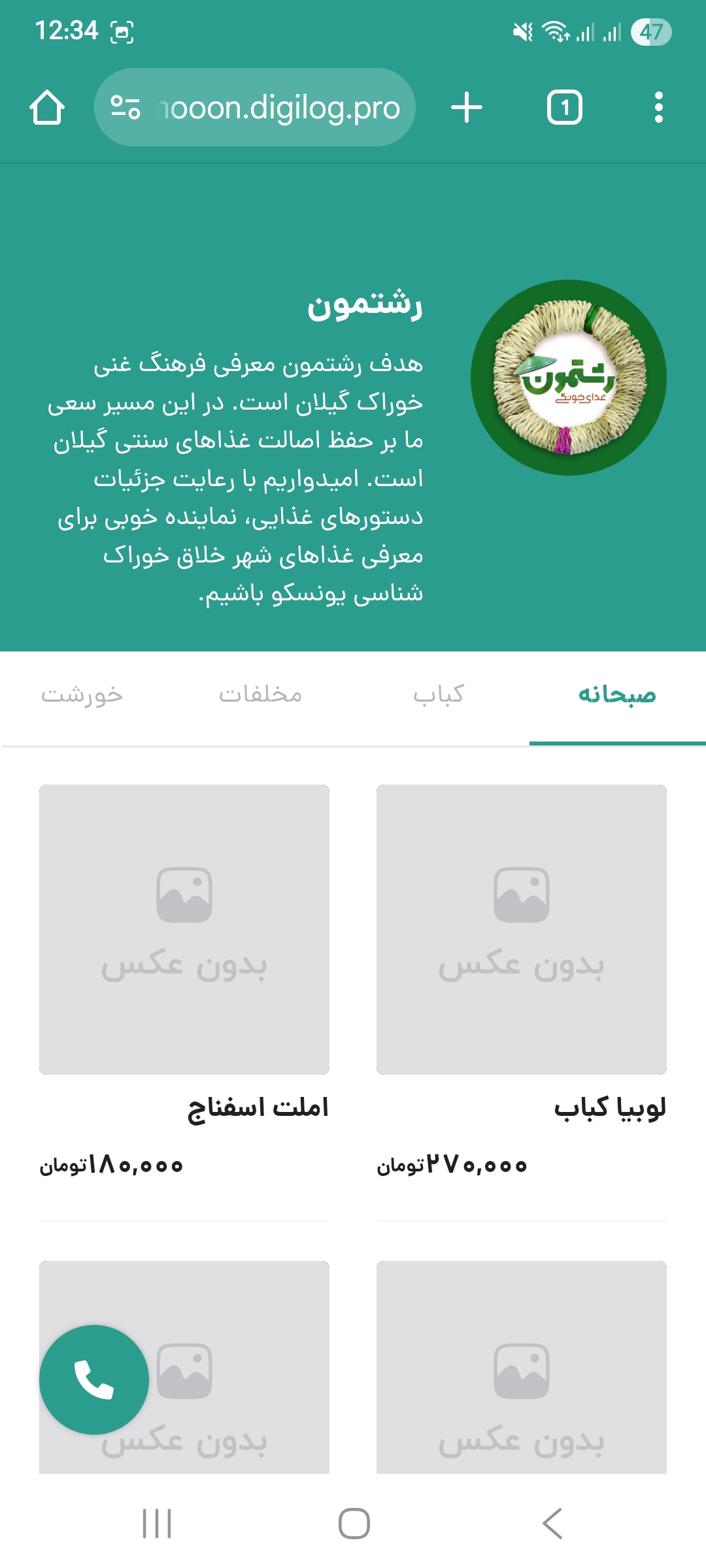
Task: Tap the digilog.pro address bar
Action: 278,108
